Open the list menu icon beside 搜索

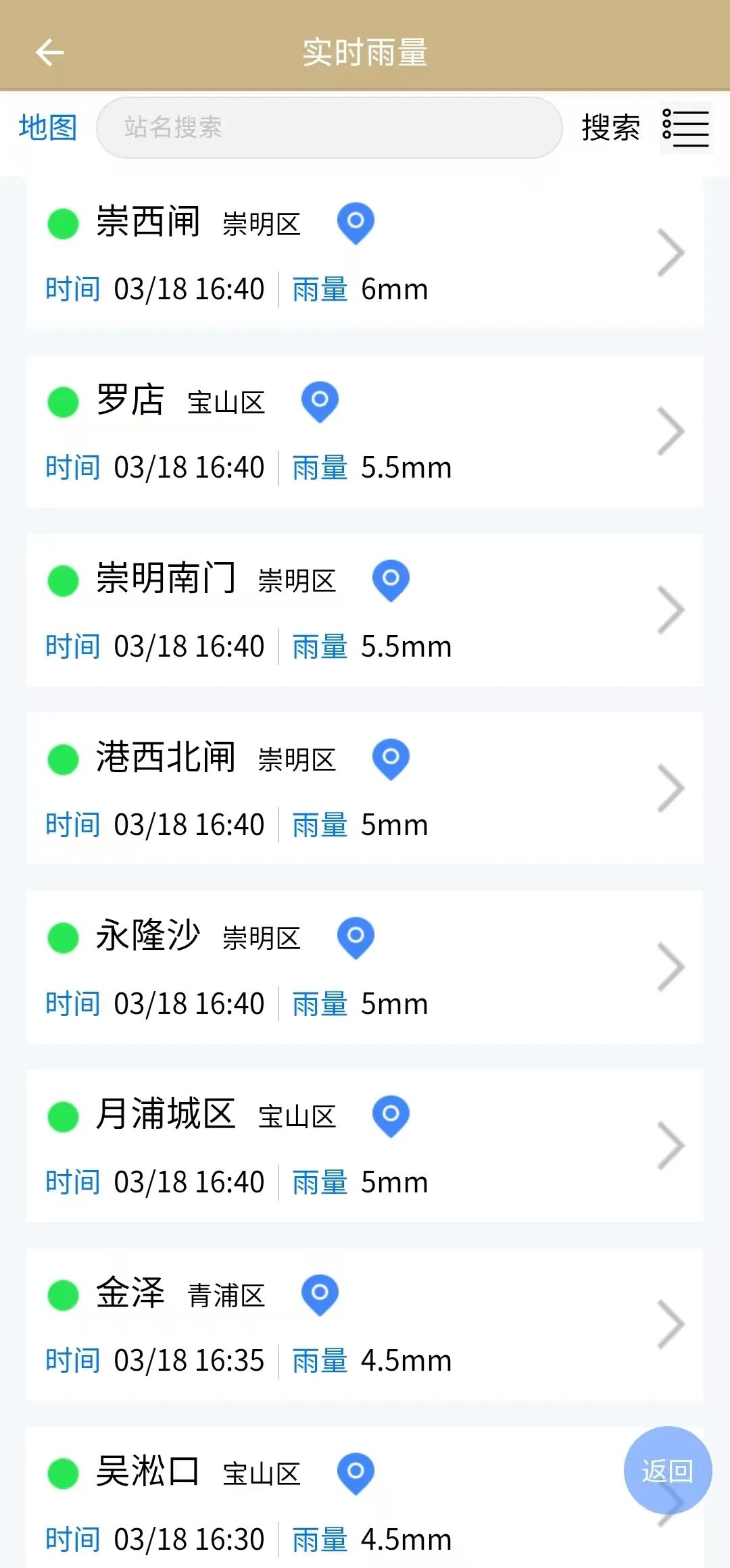685,128
